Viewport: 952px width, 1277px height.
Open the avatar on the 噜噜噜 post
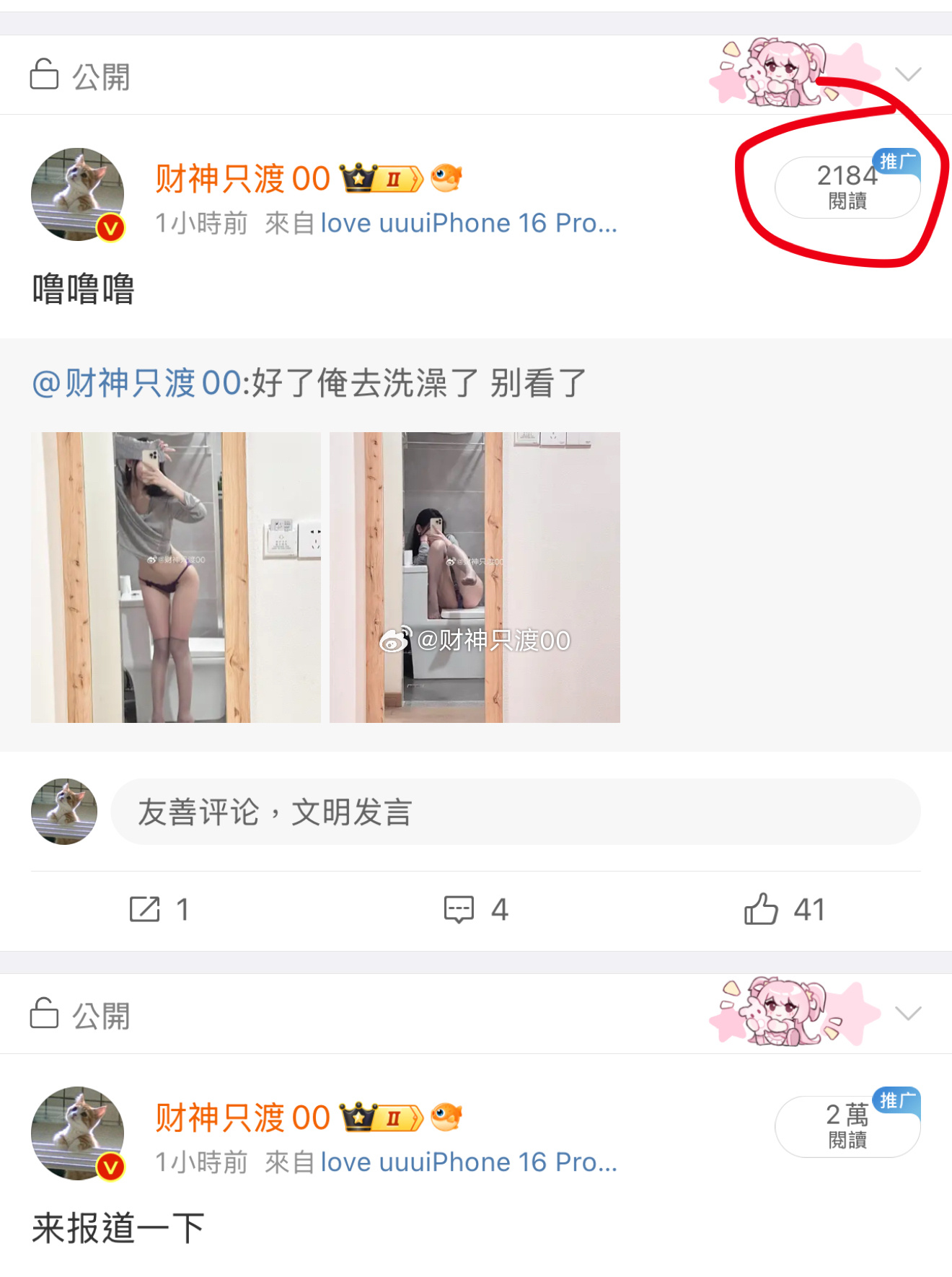78,195
